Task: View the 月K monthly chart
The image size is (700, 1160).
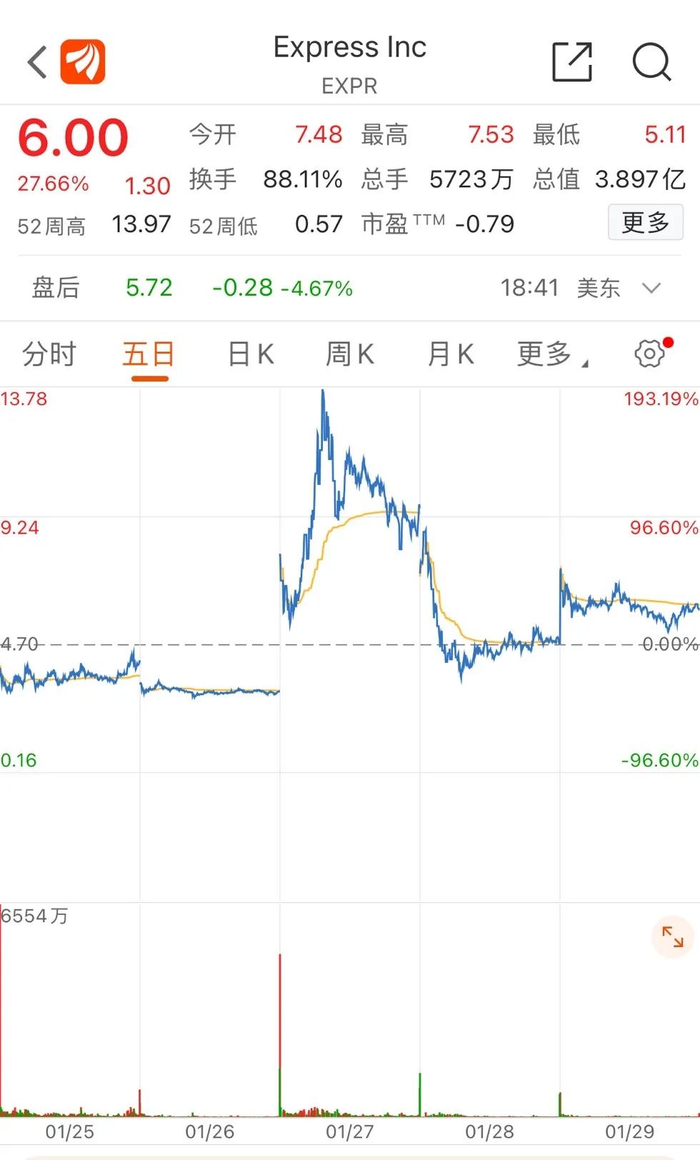Action: 450,354
